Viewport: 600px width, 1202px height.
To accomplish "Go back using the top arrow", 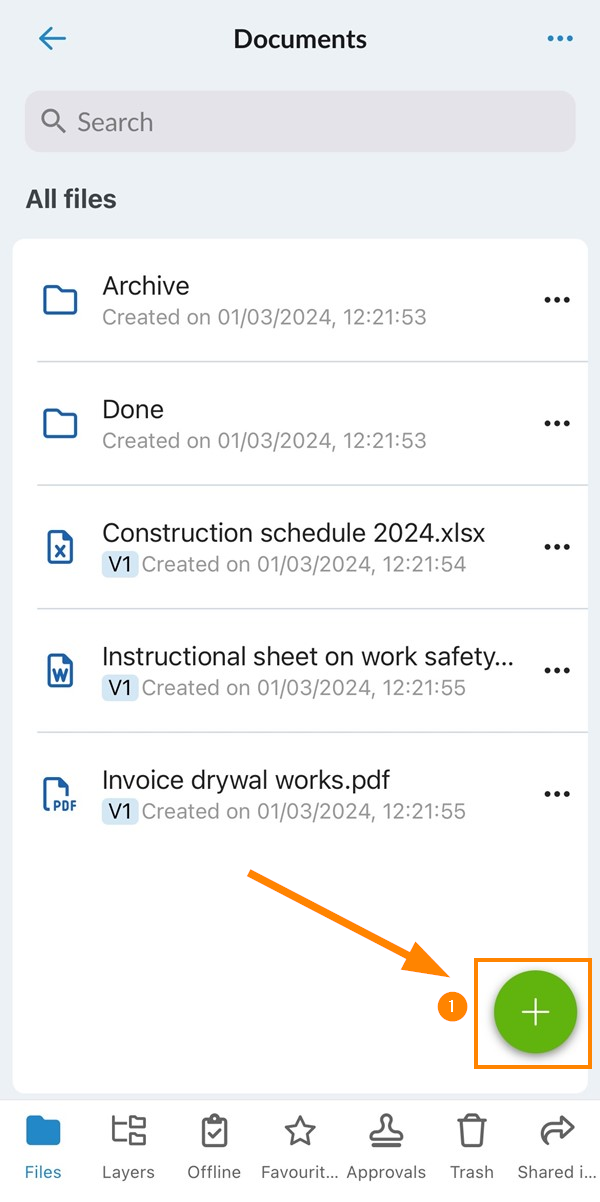I will 52,39.
